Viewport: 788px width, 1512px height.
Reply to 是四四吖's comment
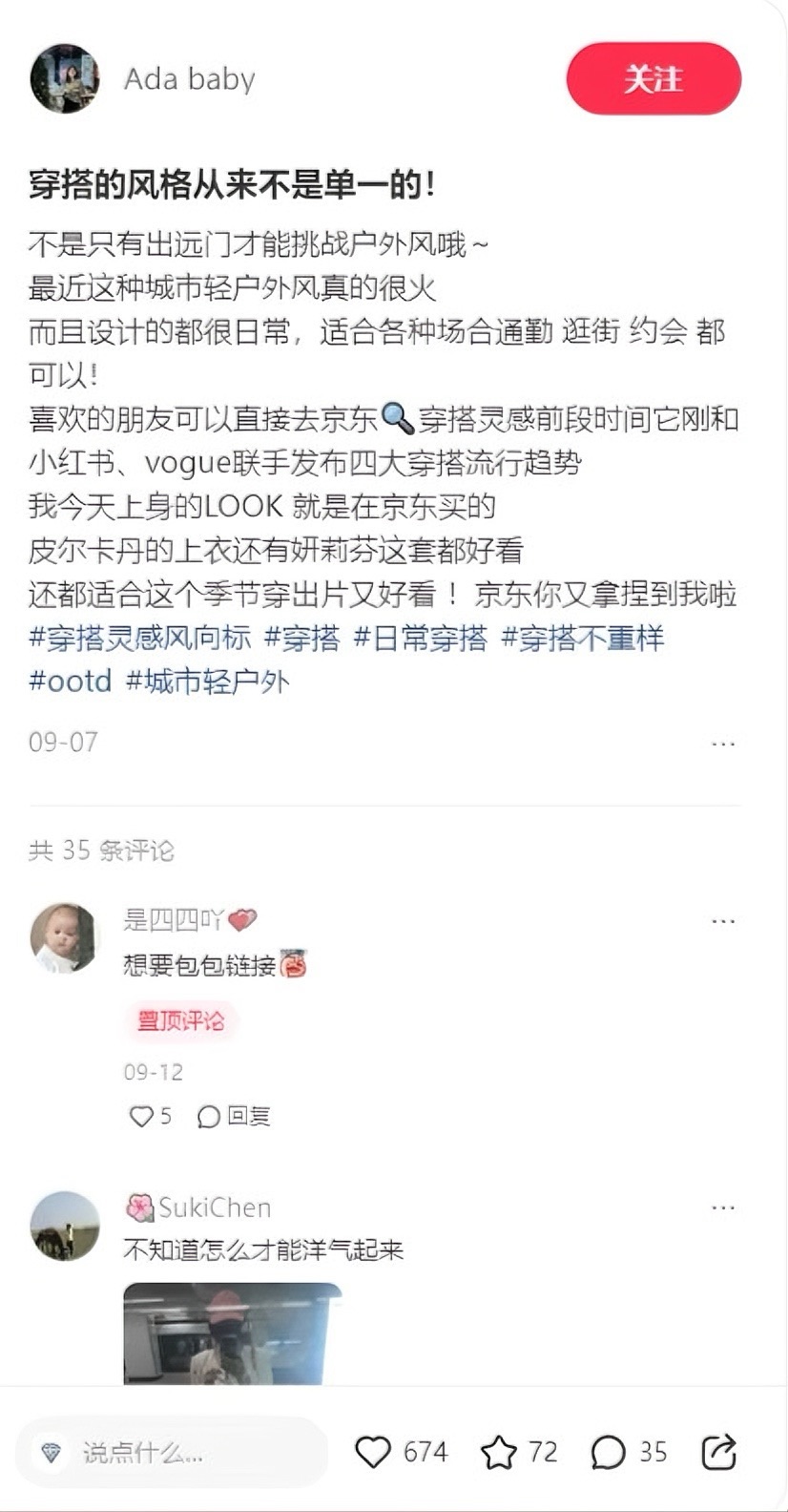(234, 1116)
